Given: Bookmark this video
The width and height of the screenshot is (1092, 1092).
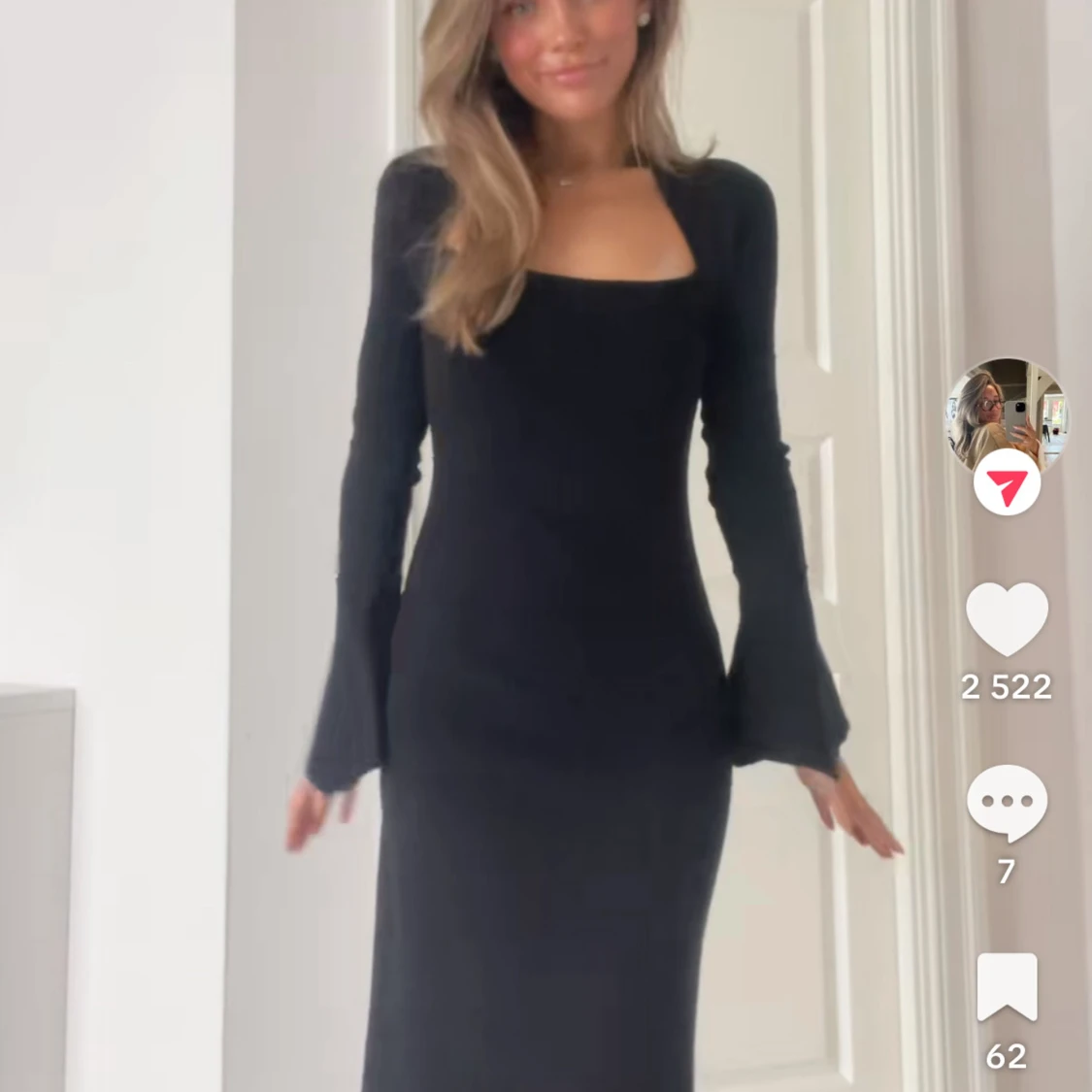Looking at the screenshot, I should (x=1007, y=986).
